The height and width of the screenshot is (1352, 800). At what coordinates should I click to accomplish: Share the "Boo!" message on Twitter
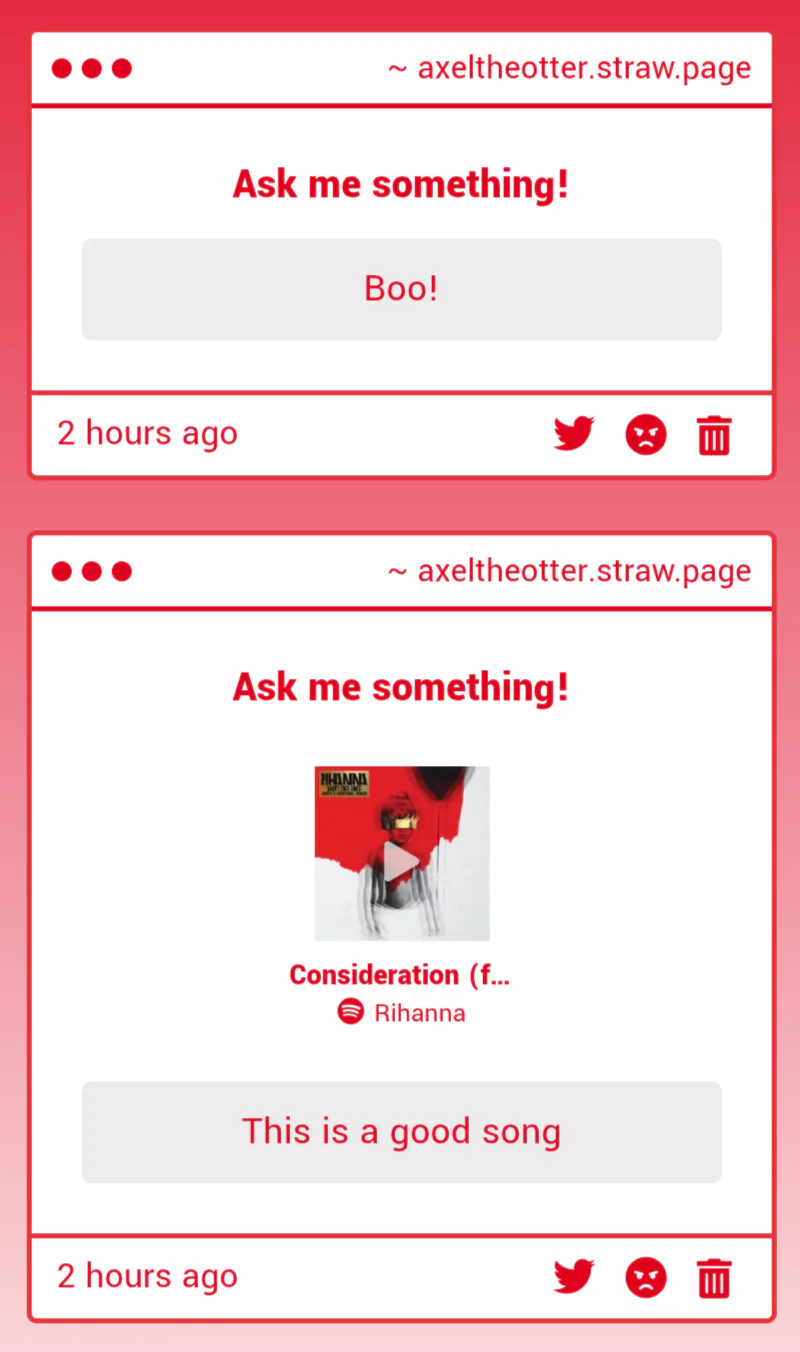click(574, 434)
